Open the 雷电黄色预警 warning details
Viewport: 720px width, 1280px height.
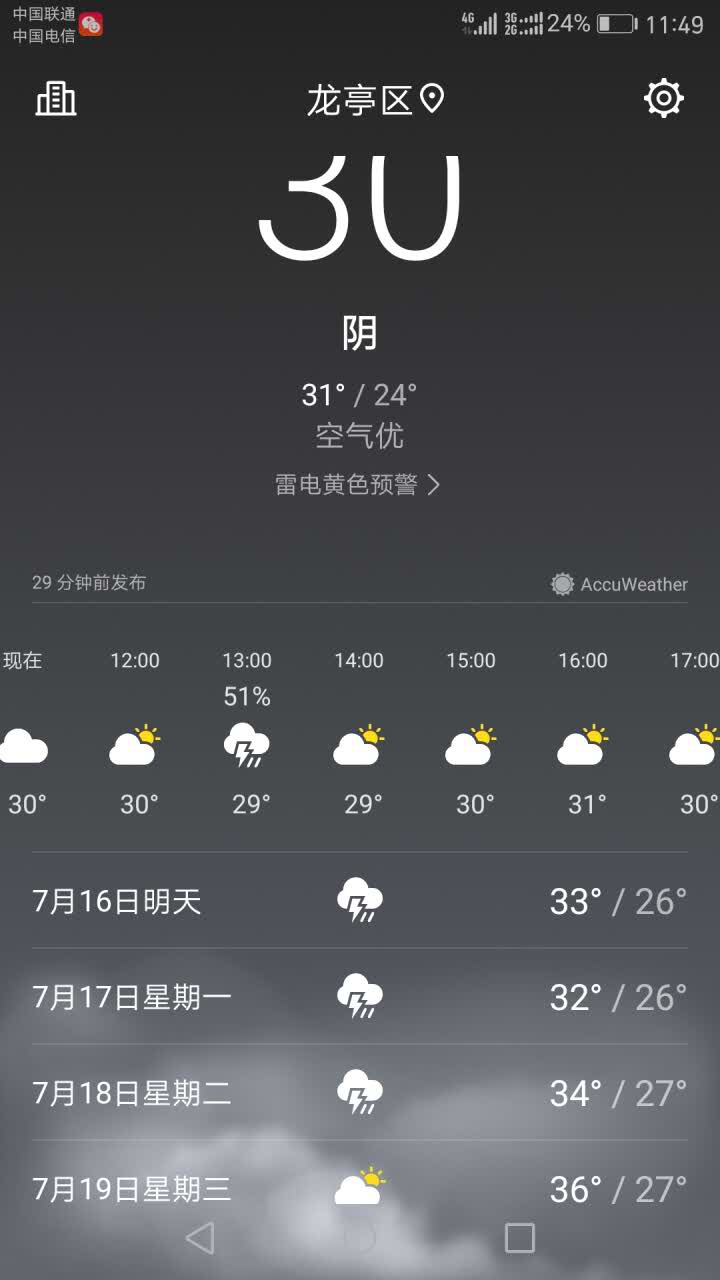(x=359, y=485)
